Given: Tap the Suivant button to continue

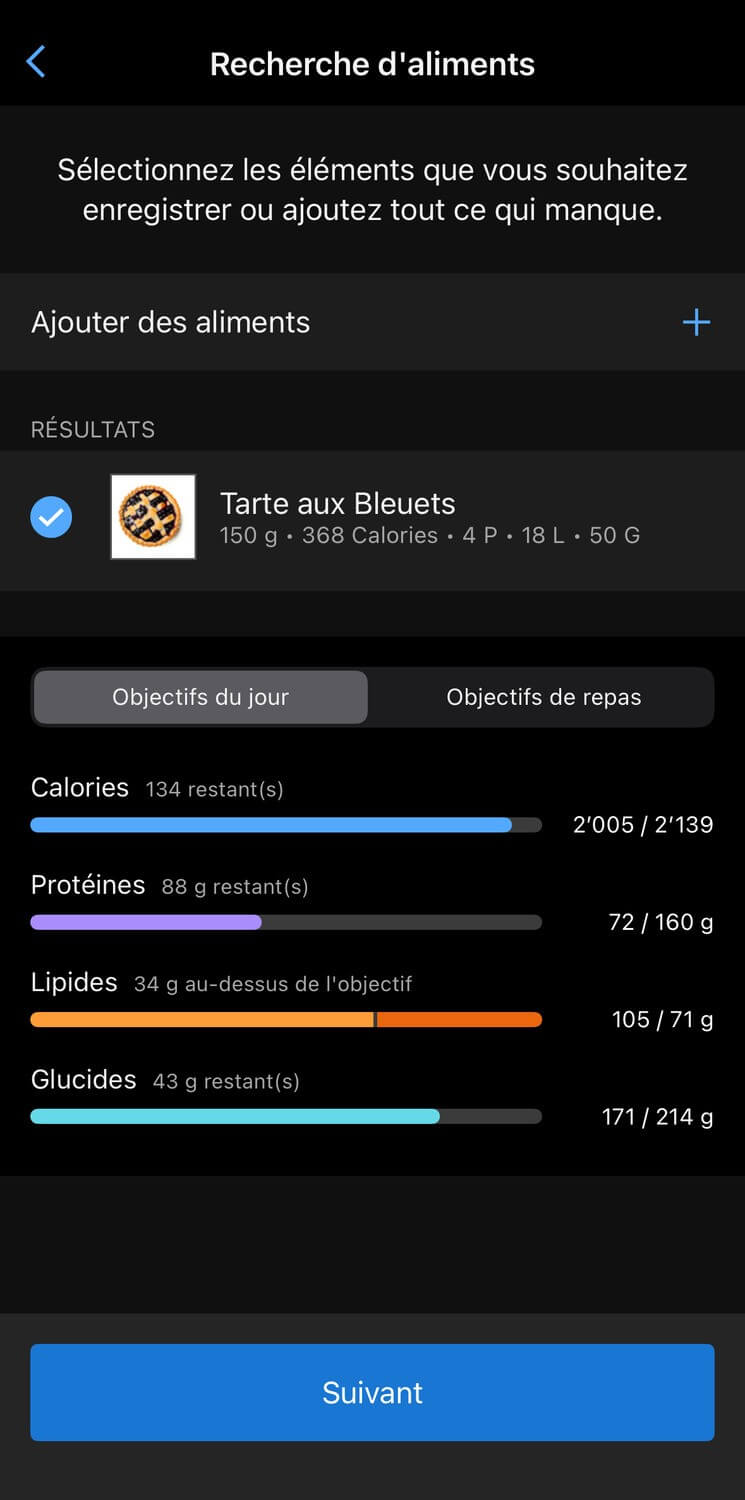Looking at the screenshot, I should pos(372,1392).
